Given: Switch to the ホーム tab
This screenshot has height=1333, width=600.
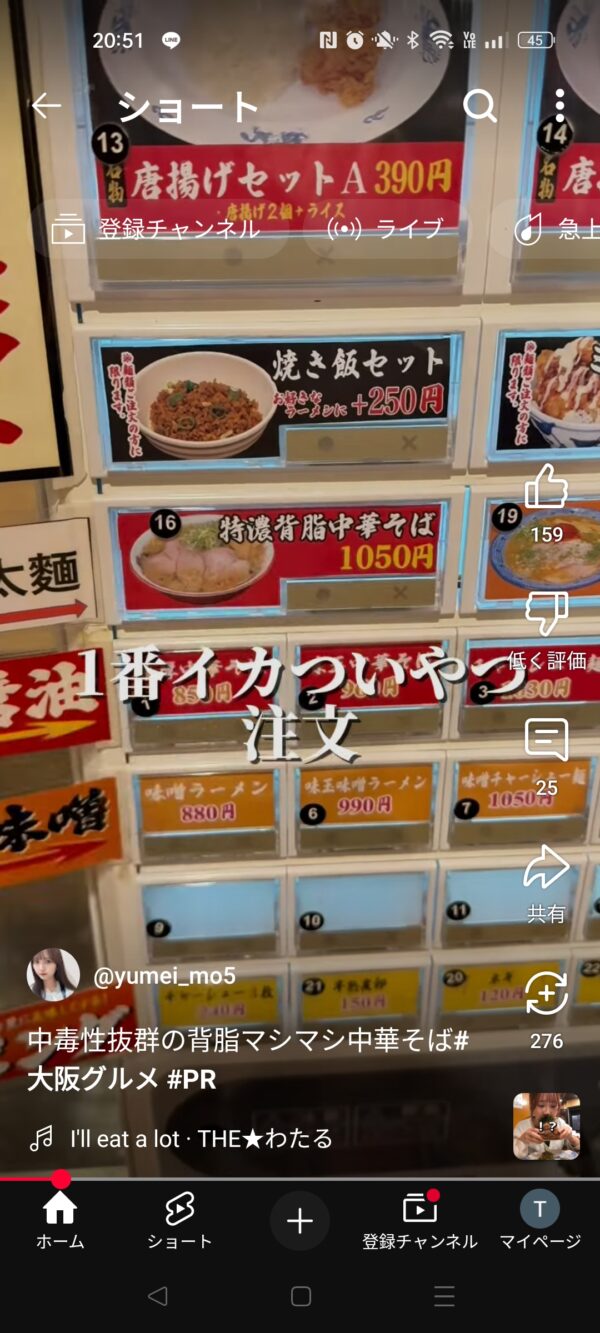Looking at the screenshot, I should (x=60, y=1220).
